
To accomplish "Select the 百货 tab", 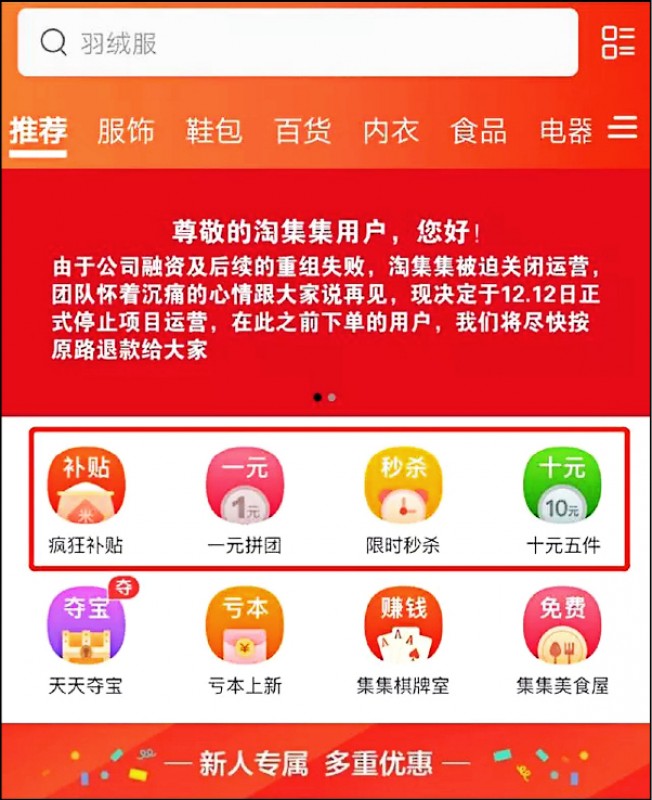I will [302, 131].
